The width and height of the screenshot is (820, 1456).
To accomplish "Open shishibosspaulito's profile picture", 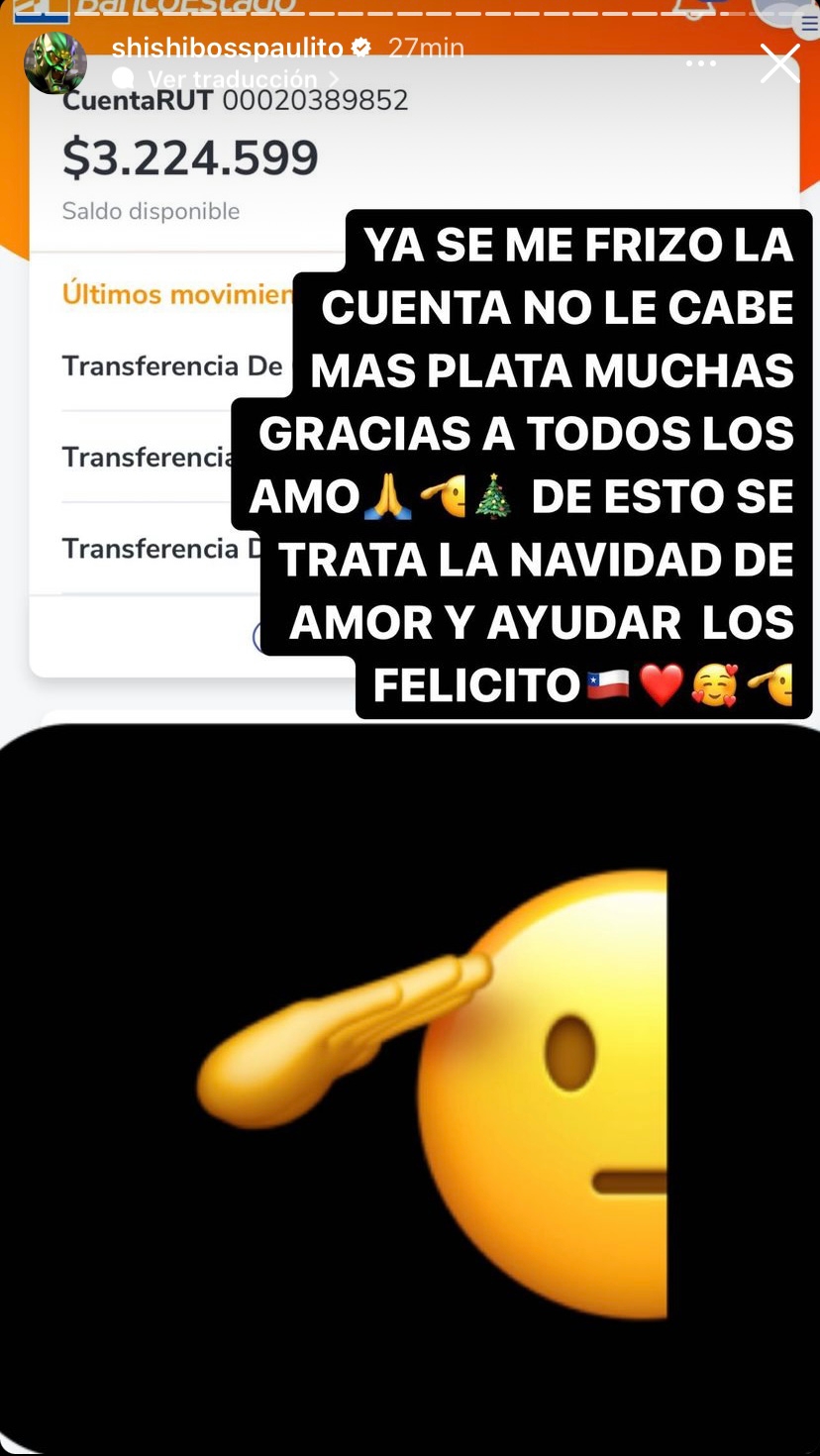I will pyautogui.click(x=55, y=62).
